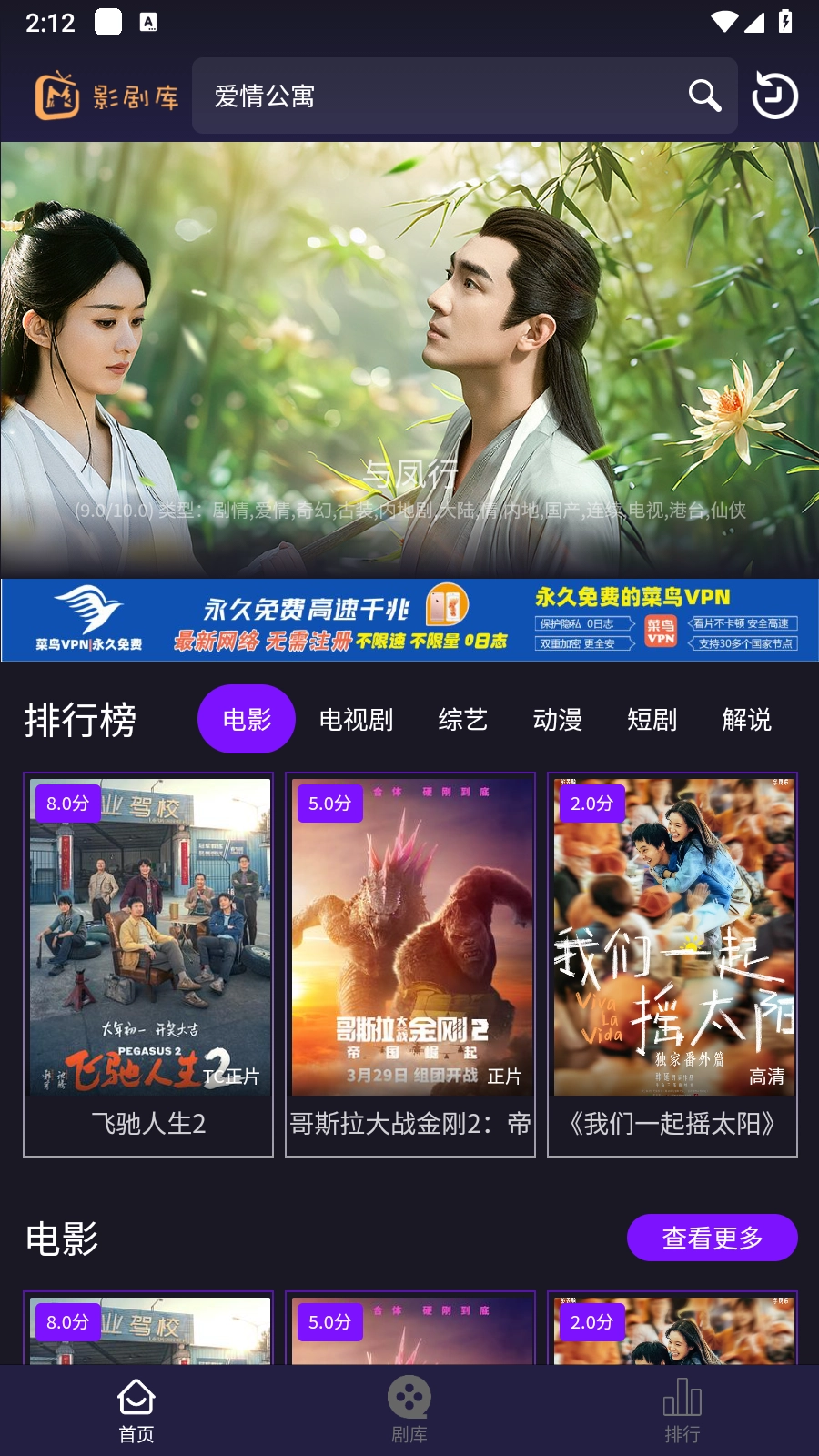
Task: Tap the 哥斯拉大战金刚2 poster
Action: [x=409, y=937]
